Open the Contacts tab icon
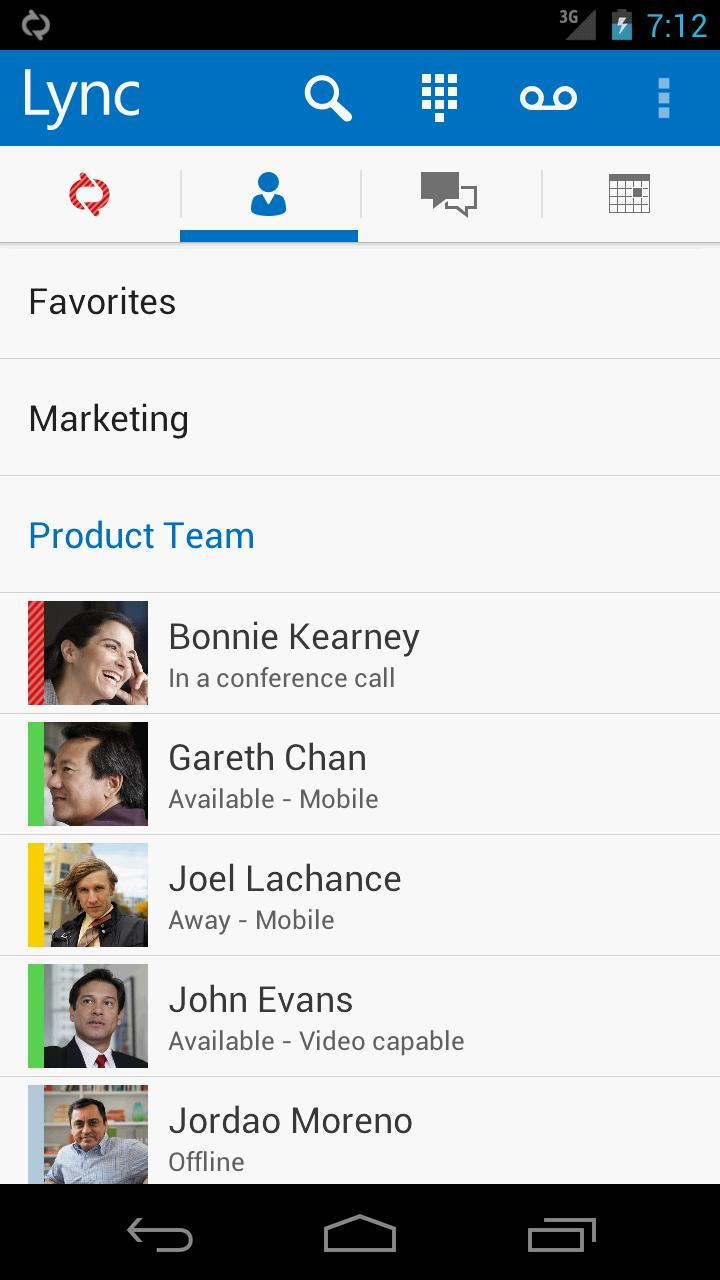This screenshot has height=1280, width=720. 269,194
